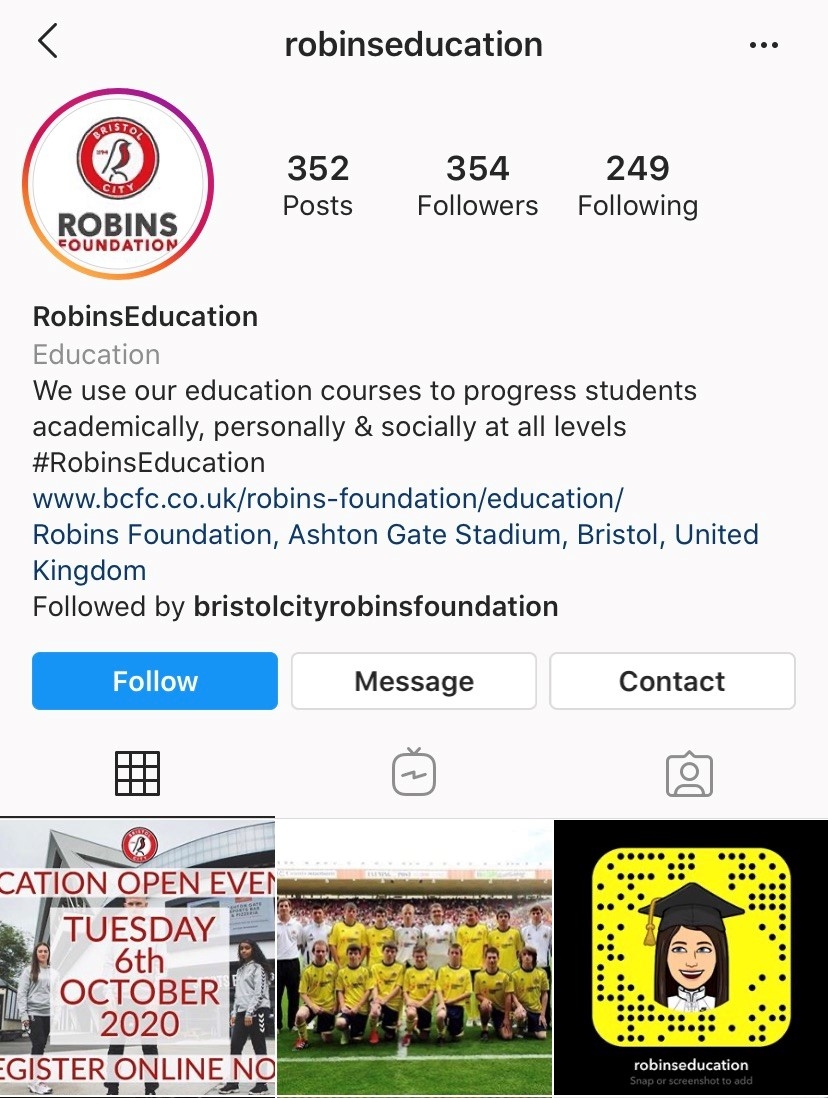Viewport: 828px width, 1098px height.
Task: Open the three-dot options menu
Action: 763,45
